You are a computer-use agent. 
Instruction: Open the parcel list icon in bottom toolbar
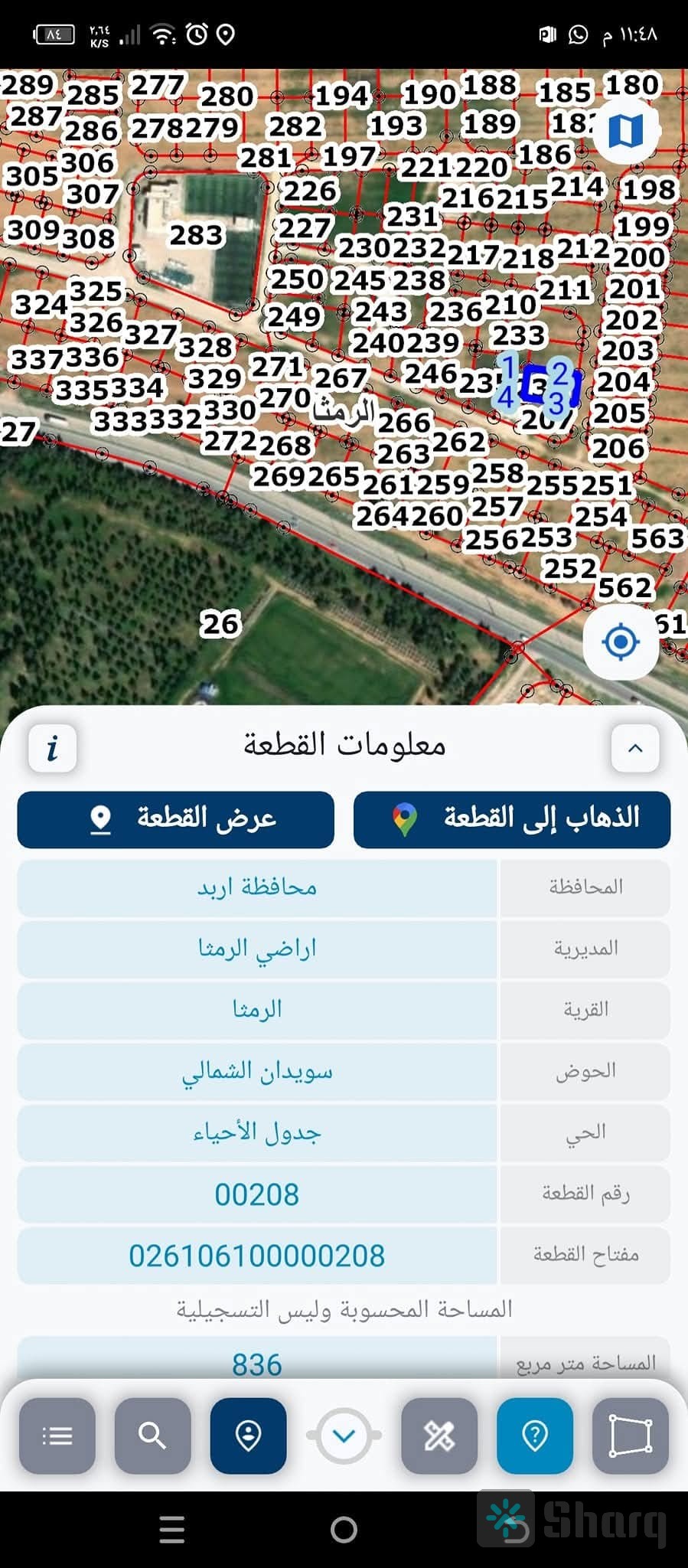(56, 1435)
